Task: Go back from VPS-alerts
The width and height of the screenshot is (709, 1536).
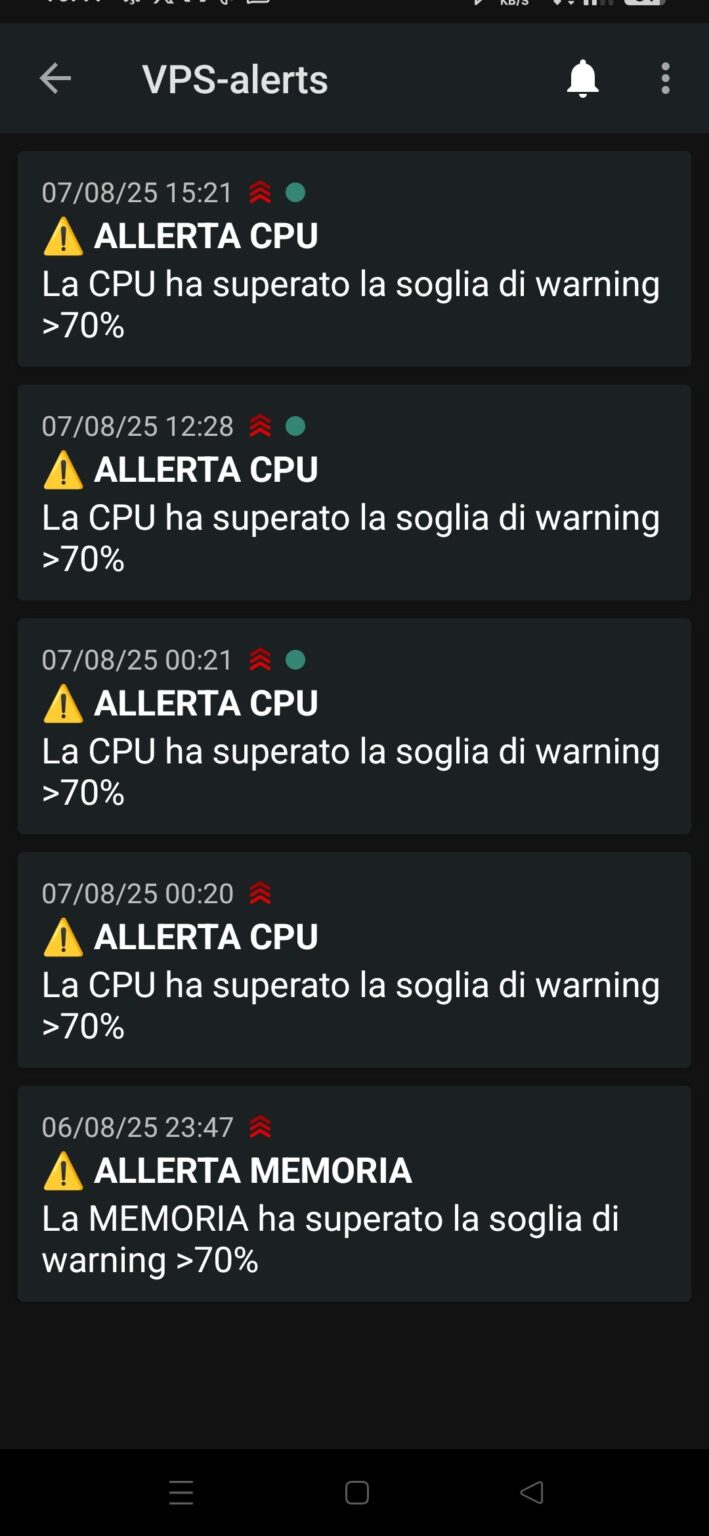Action: (x=55, y=78)
